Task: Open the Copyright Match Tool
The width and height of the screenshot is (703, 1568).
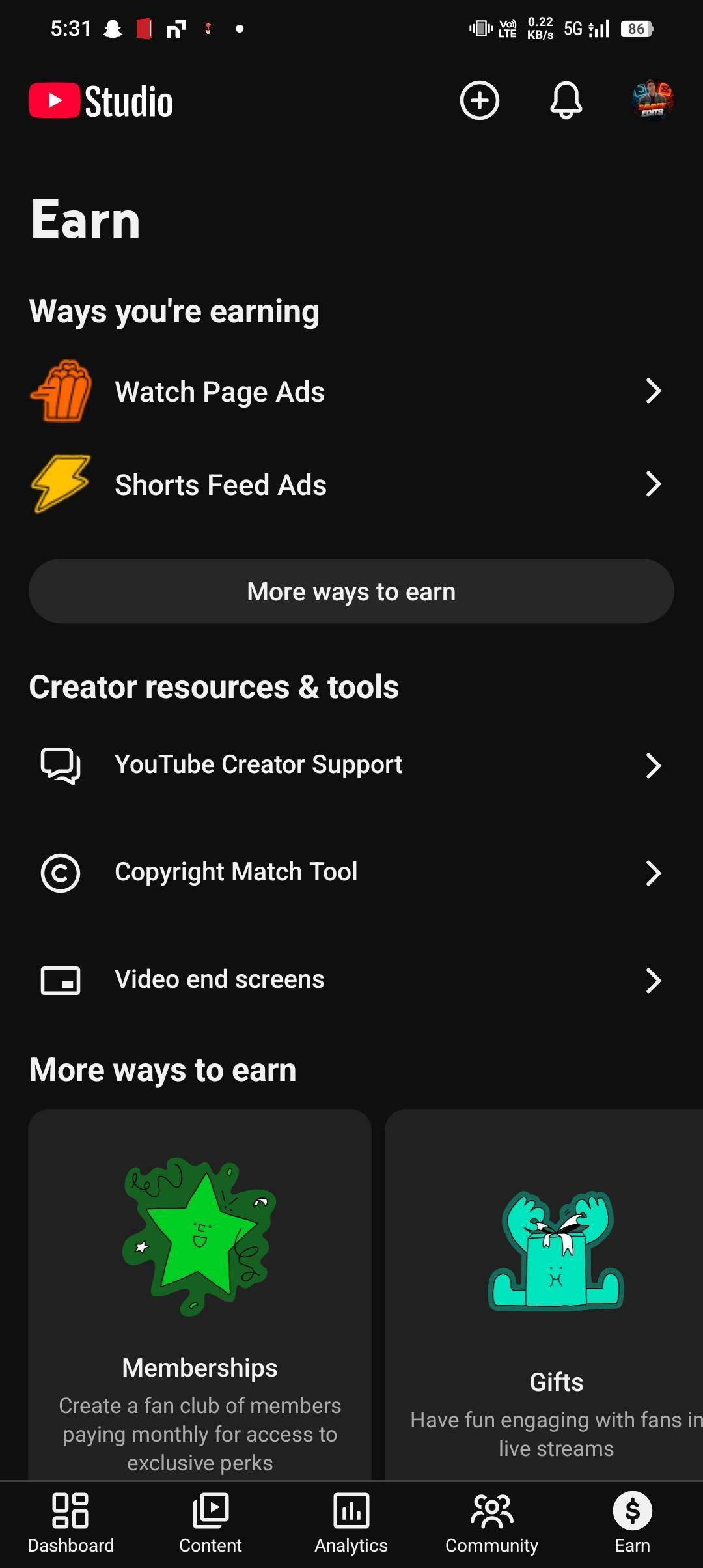Action: click(x=351, y=873)
